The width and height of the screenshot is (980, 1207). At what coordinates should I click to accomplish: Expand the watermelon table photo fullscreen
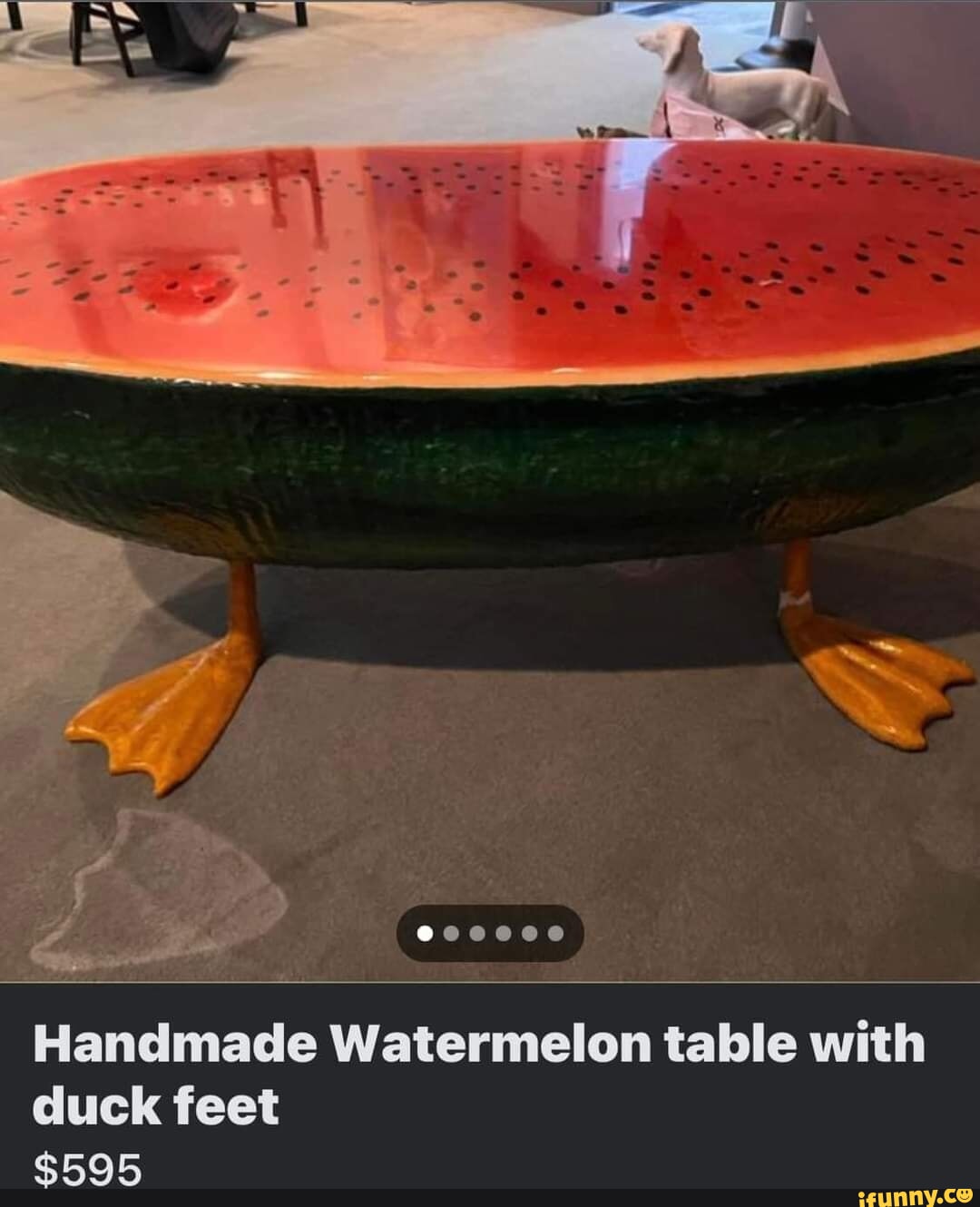pos(490,408)
